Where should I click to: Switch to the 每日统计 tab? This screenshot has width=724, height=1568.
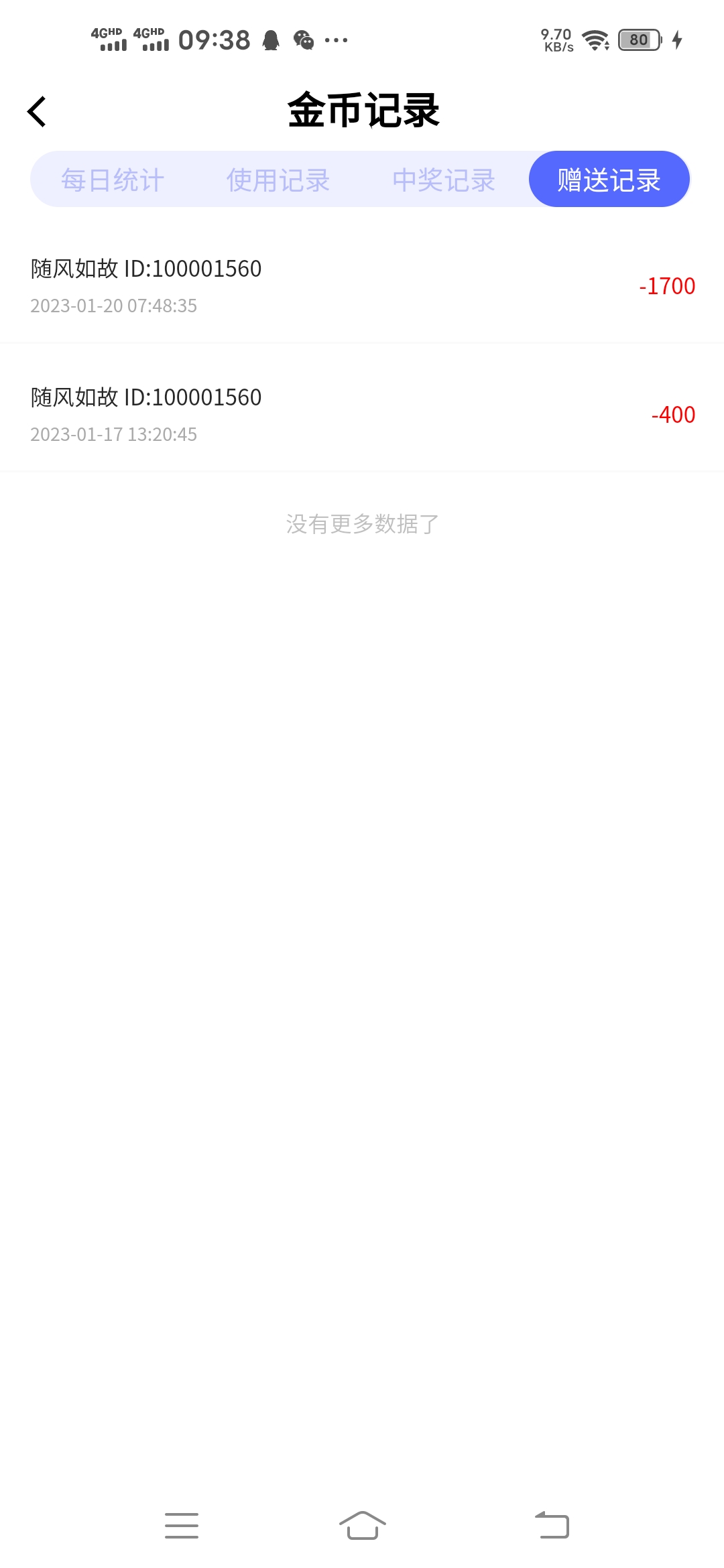[x=113, y=180]
